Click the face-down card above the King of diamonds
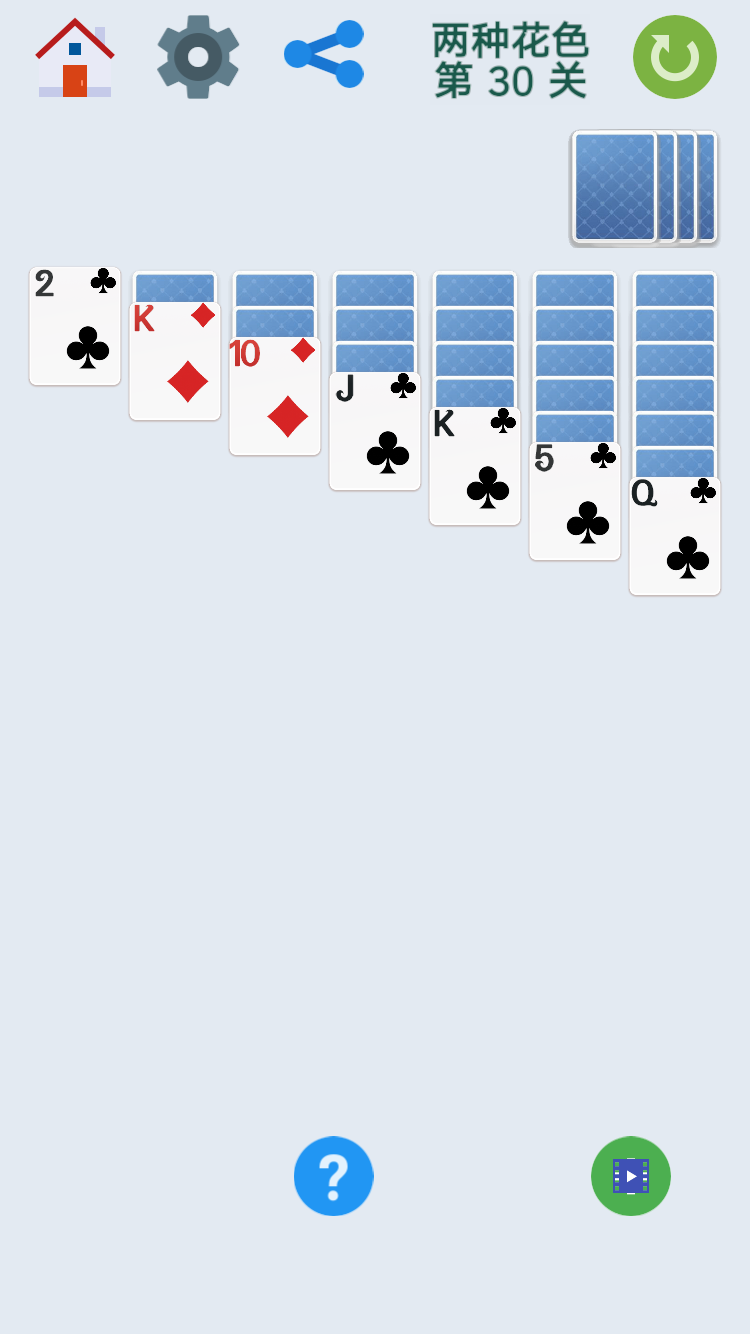The width and height of the screenshot is (750, 1334). coord(175,287)
